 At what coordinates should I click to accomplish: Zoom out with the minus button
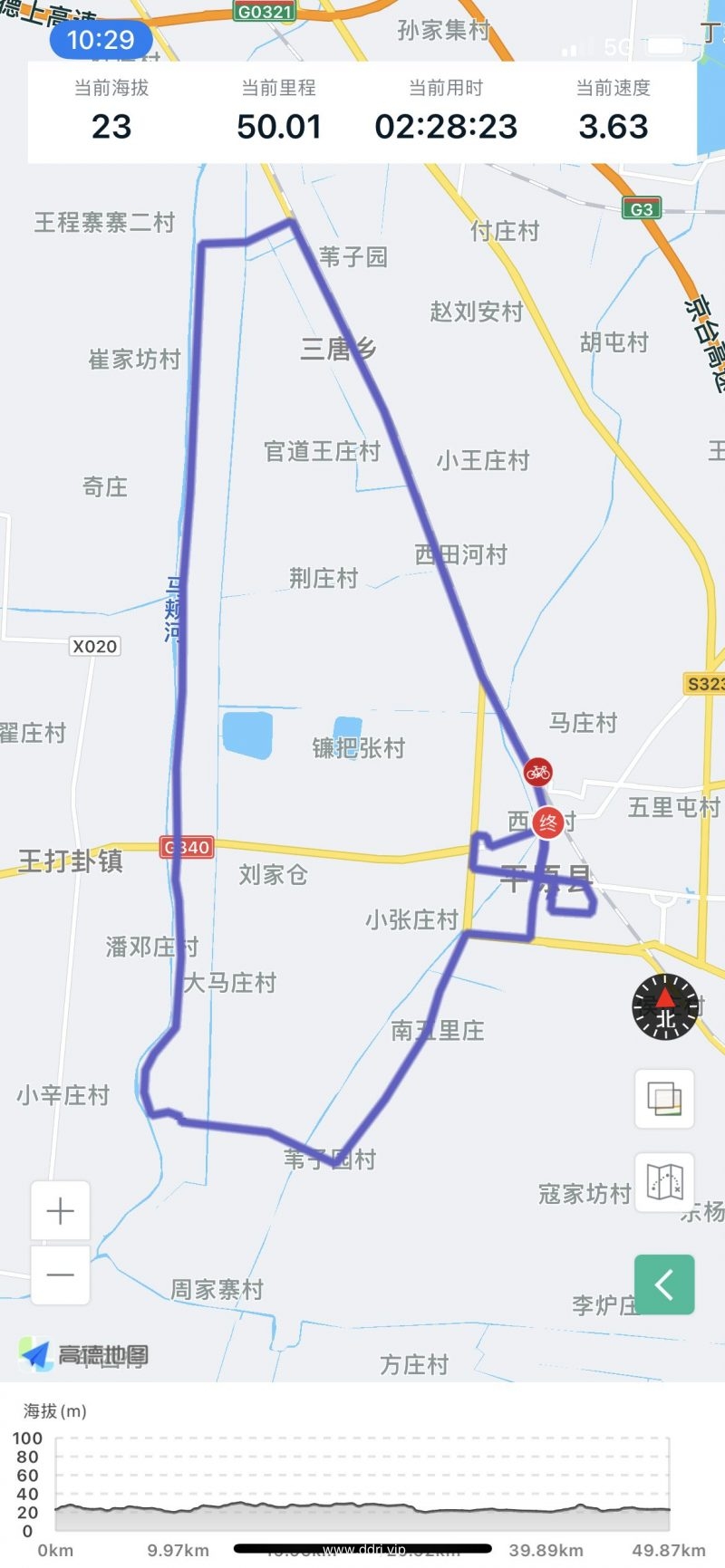(60, 1275)
